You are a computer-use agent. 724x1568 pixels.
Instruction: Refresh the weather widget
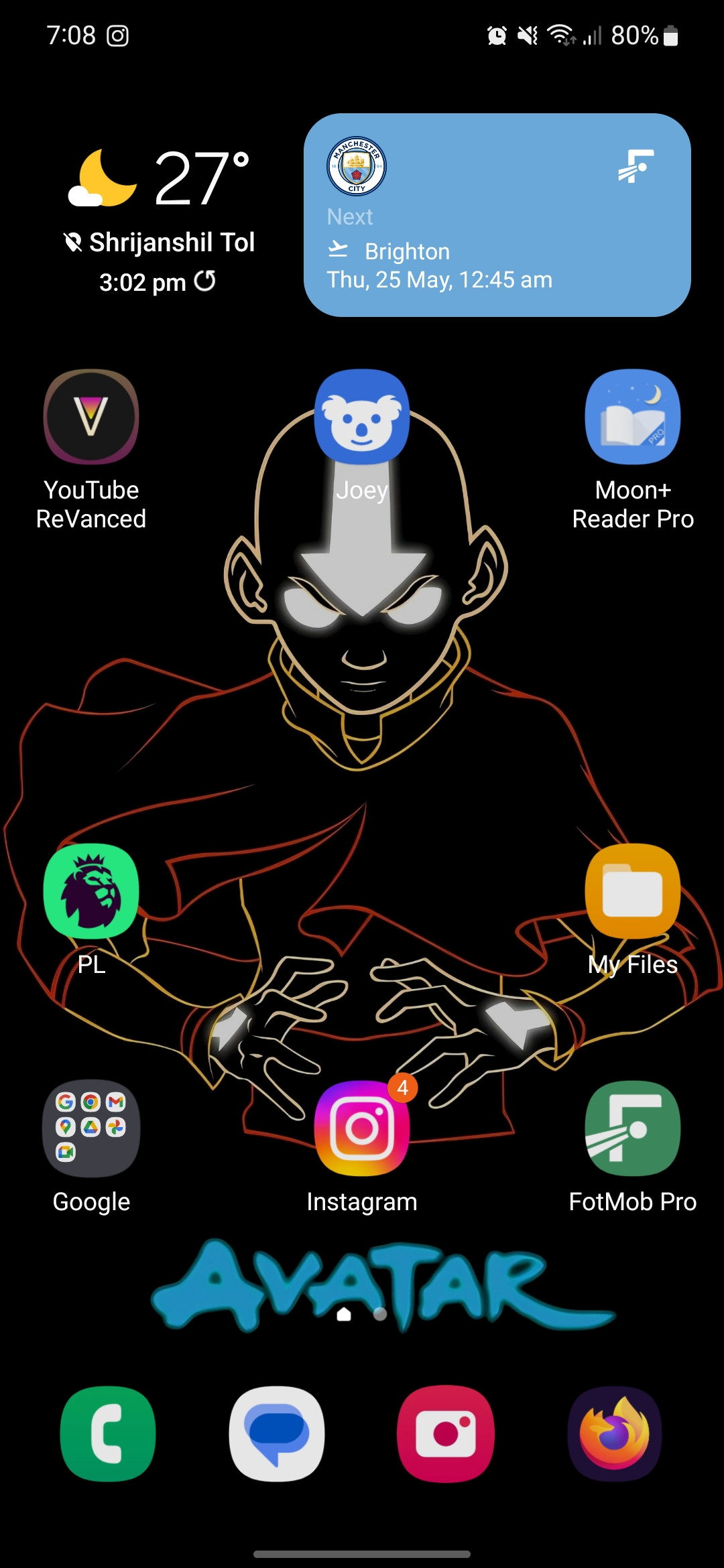205,281
